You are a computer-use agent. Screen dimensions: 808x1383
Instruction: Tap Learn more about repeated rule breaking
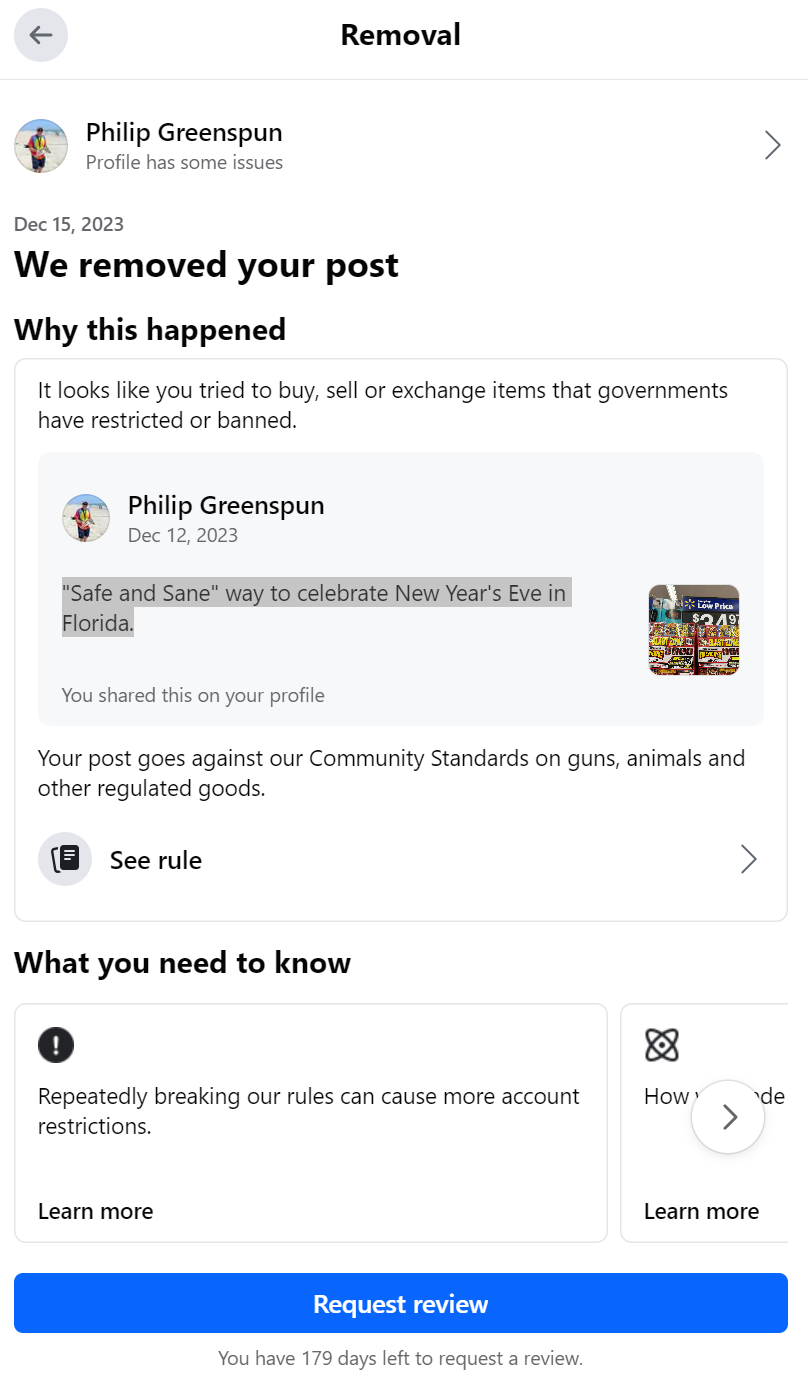[x=96, y=1211]
